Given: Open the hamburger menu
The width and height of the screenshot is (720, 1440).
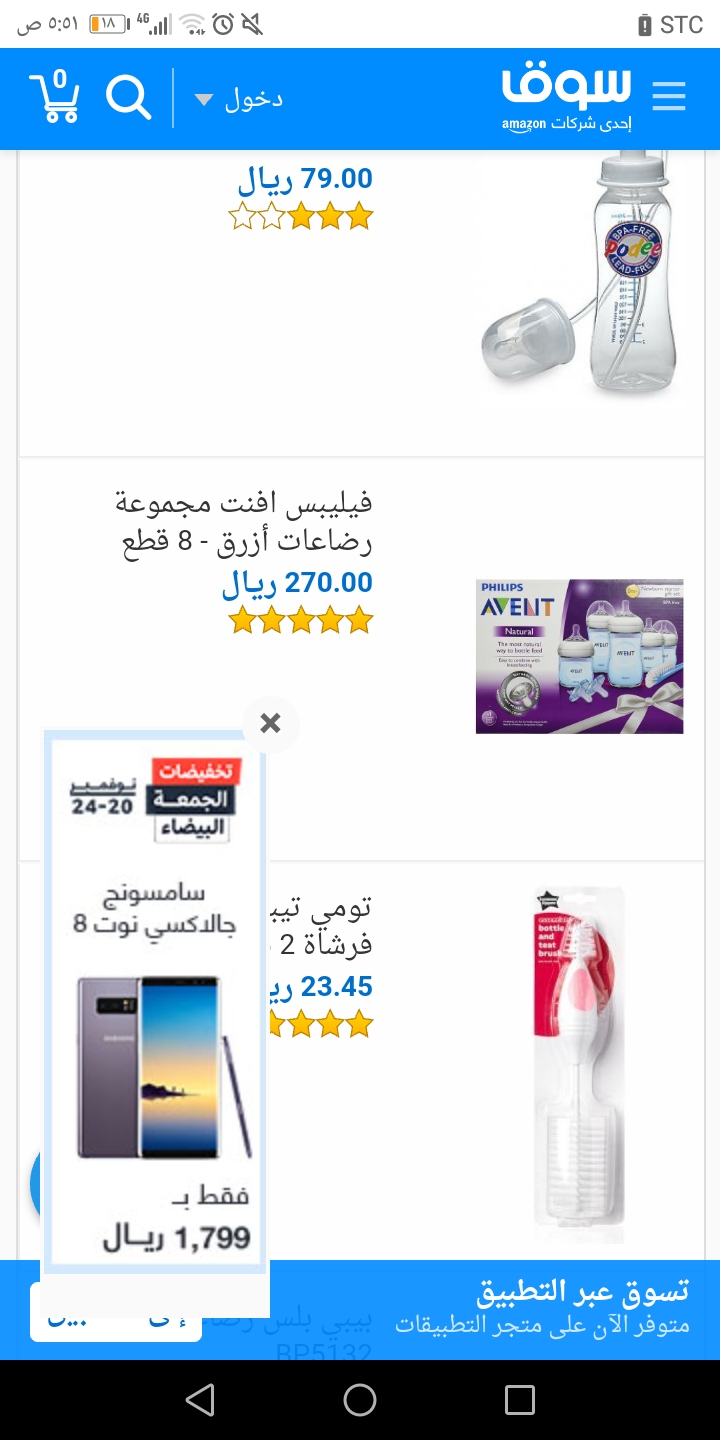Looking at the screenshot, I should 668,97.
